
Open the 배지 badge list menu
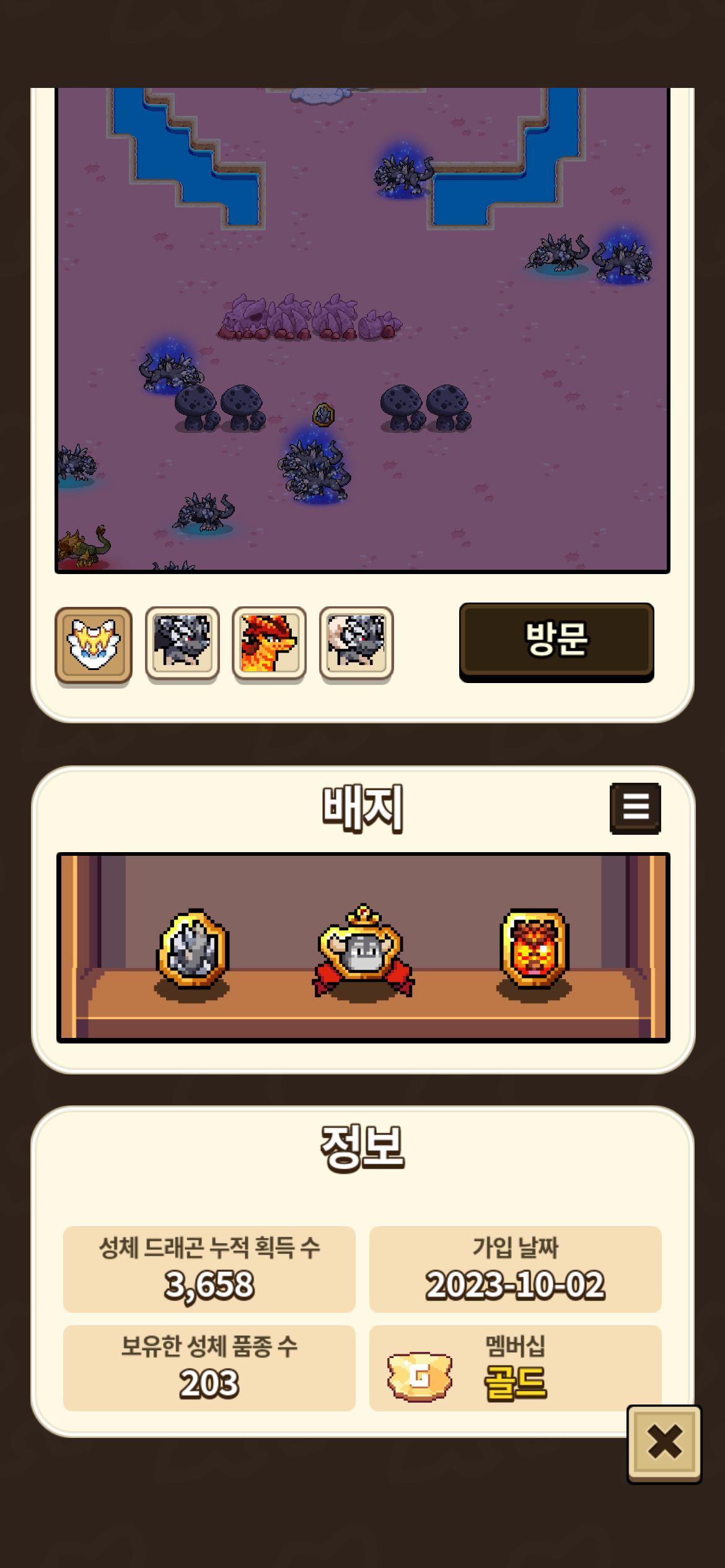pyautogui.click(x=635, y=808)
